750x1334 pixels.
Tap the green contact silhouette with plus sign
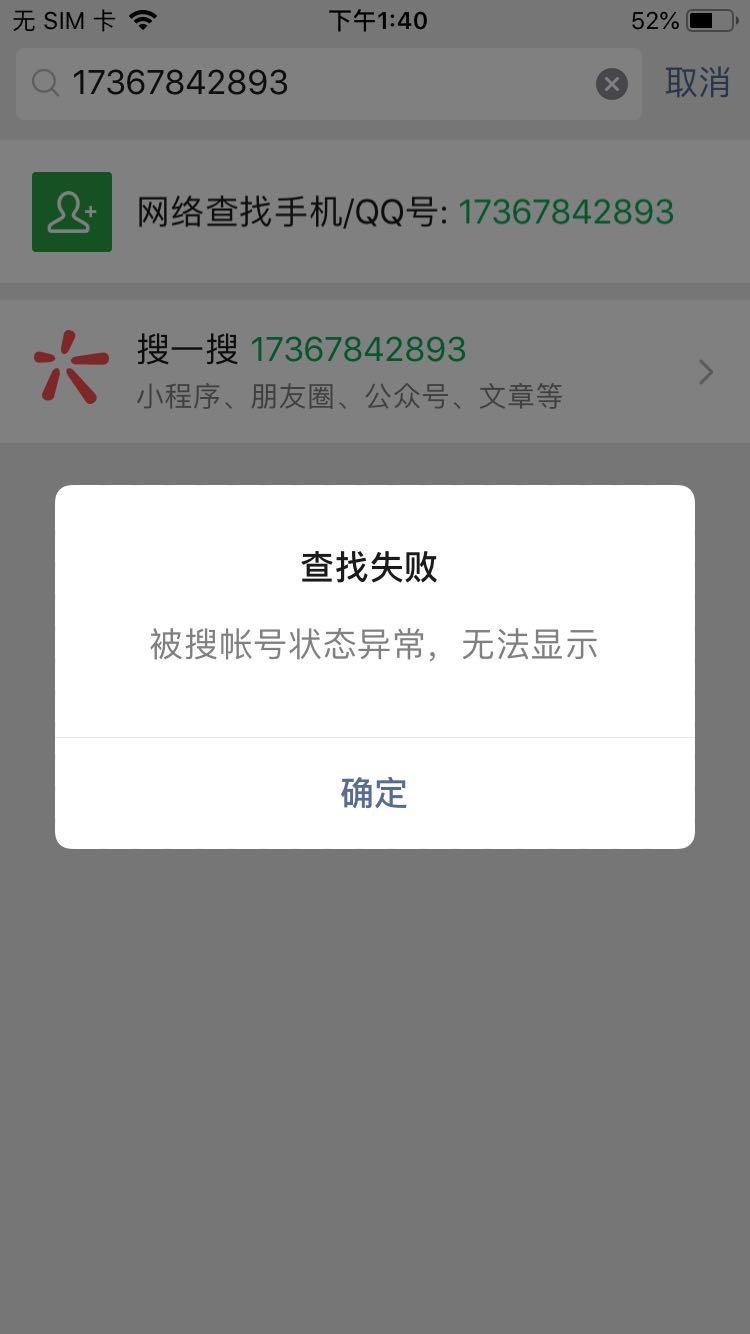tap(71, 211)
